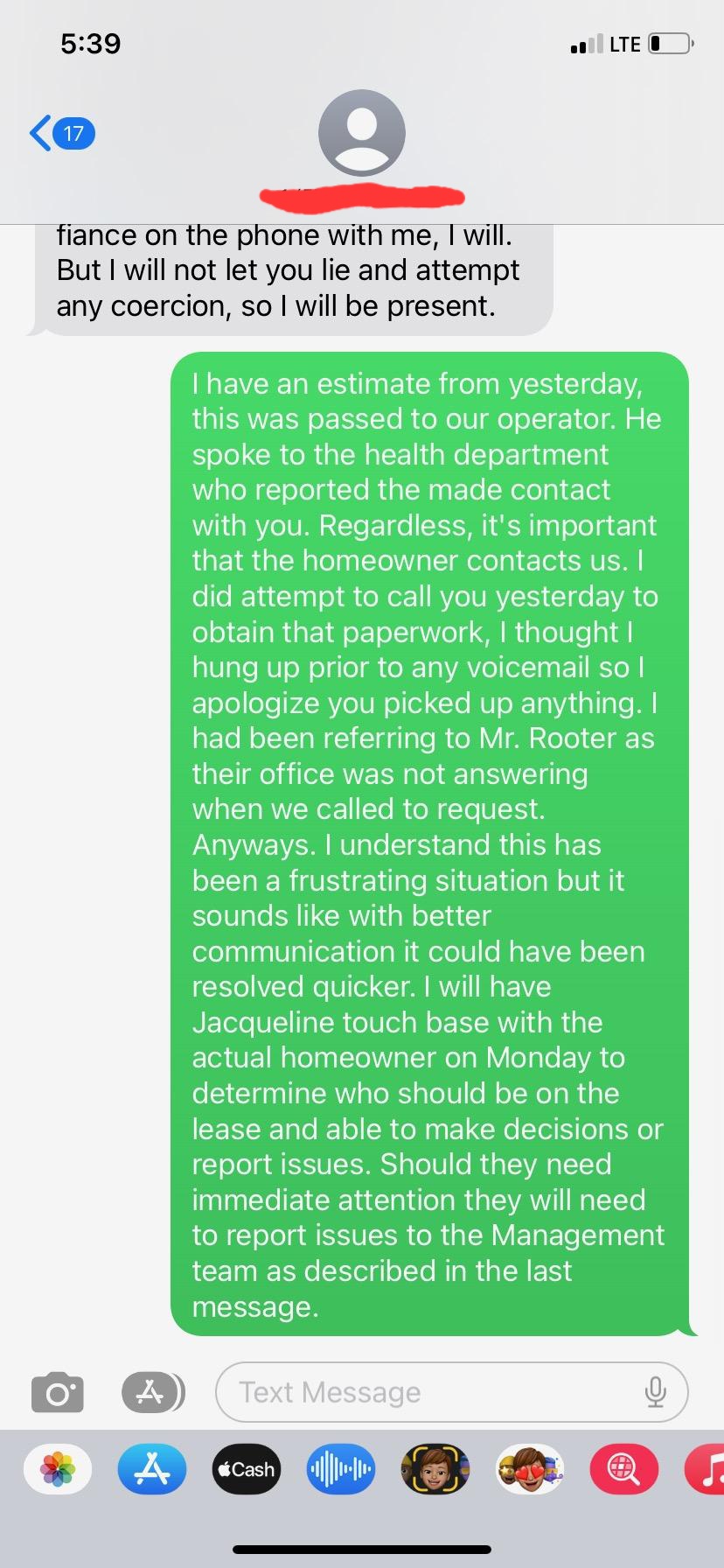Open the Music iMessage app
The width and height of the screenshot is (724, 1568).
coord(707,1469)
